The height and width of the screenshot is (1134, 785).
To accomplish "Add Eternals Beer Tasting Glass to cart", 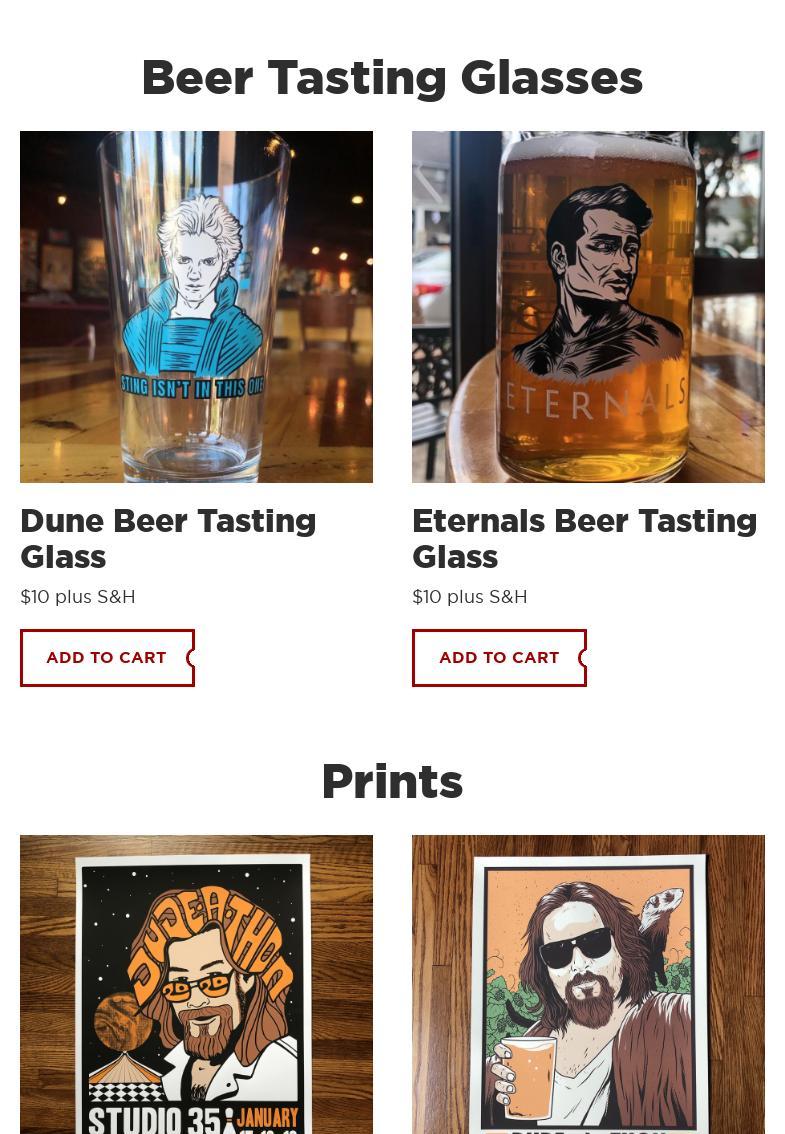I will 499,658.
